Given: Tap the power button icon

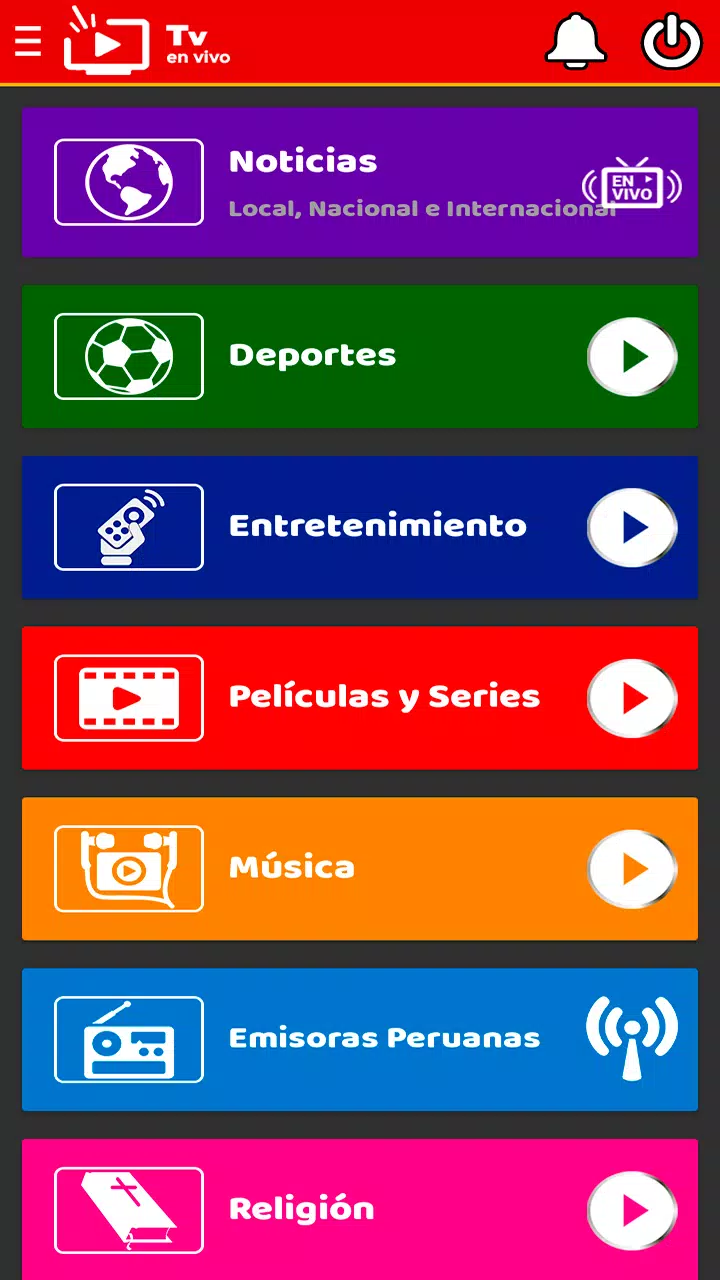Looking at the screenshot, I should 671,41.
